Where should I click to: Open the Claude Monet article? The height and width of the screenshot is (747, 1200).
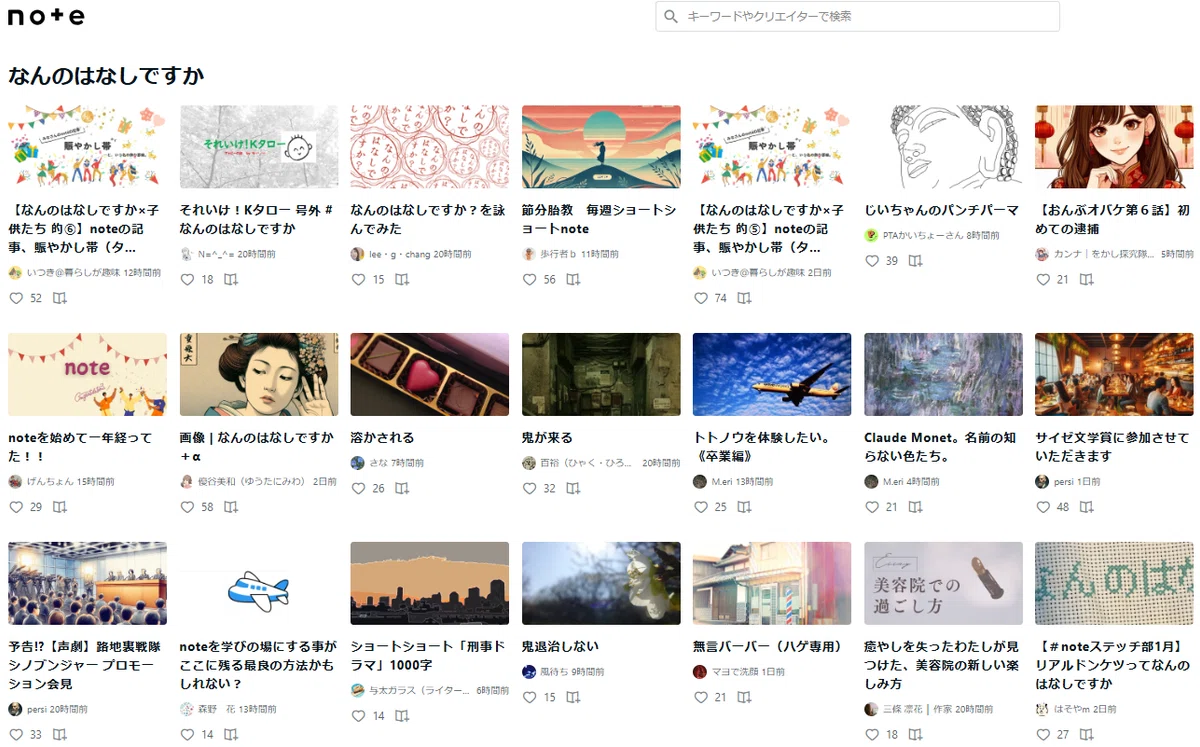(x=940, y=447)
